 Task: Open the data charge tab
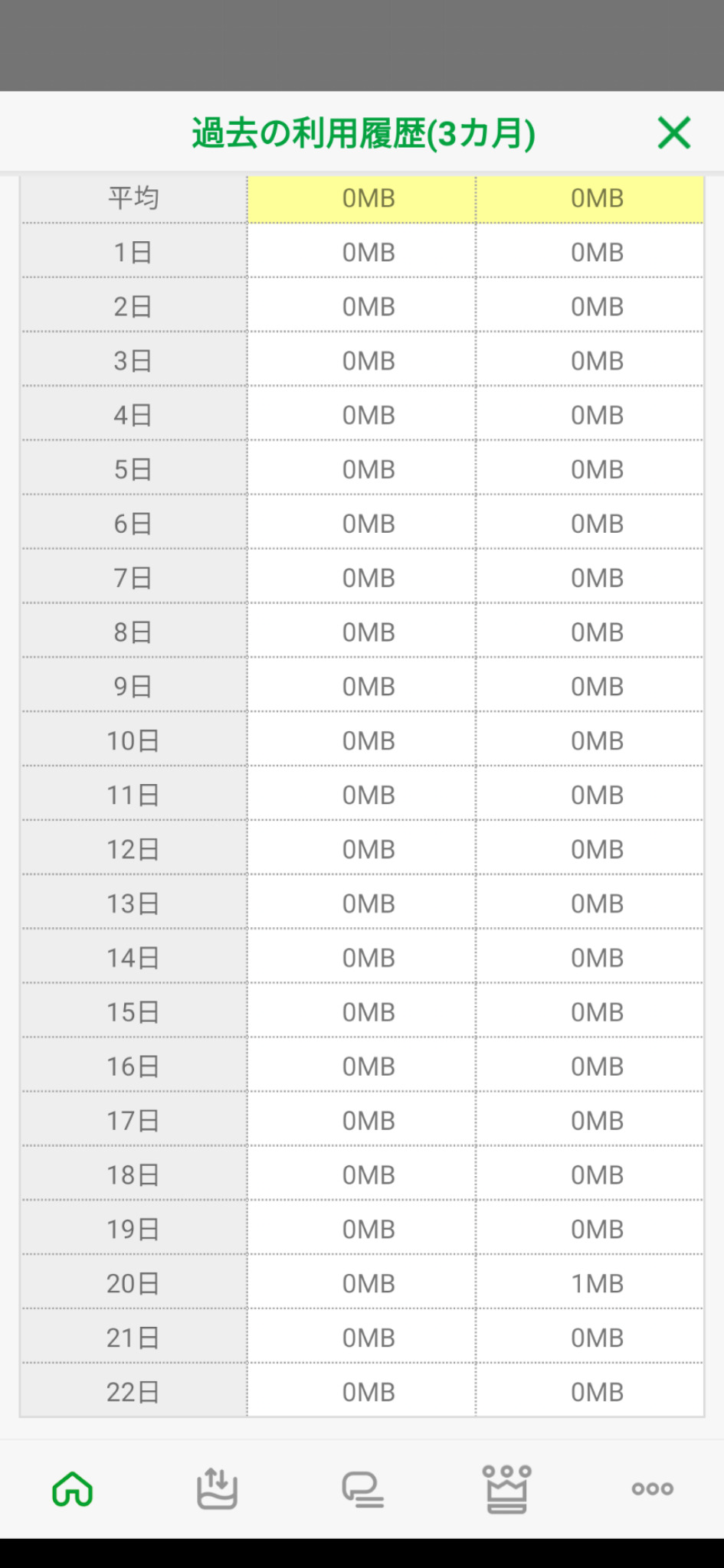218,1489
